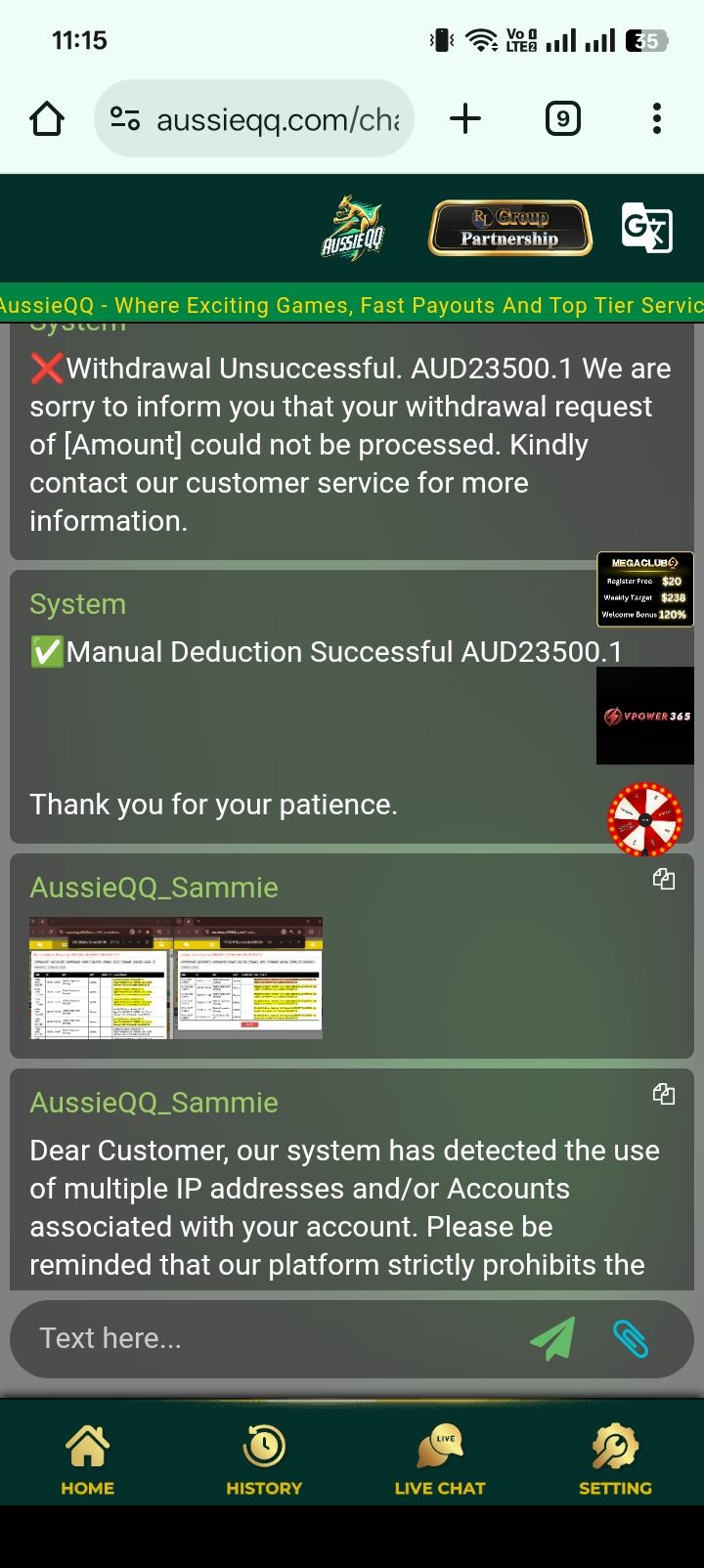Switch to the Home tab
Screen dimensions: 704x1568
(87, 1459)
